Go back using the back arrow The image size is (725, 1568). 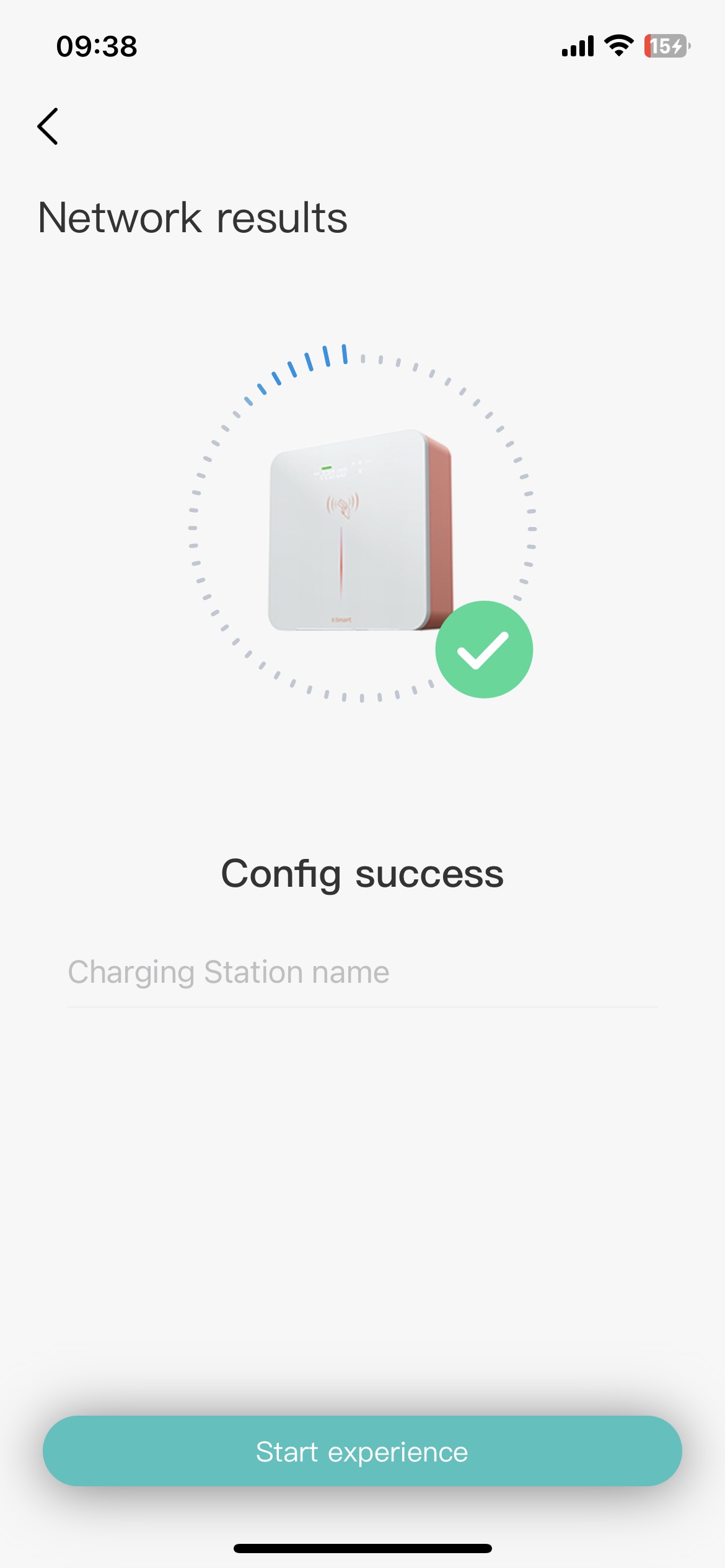click(48, 126)
